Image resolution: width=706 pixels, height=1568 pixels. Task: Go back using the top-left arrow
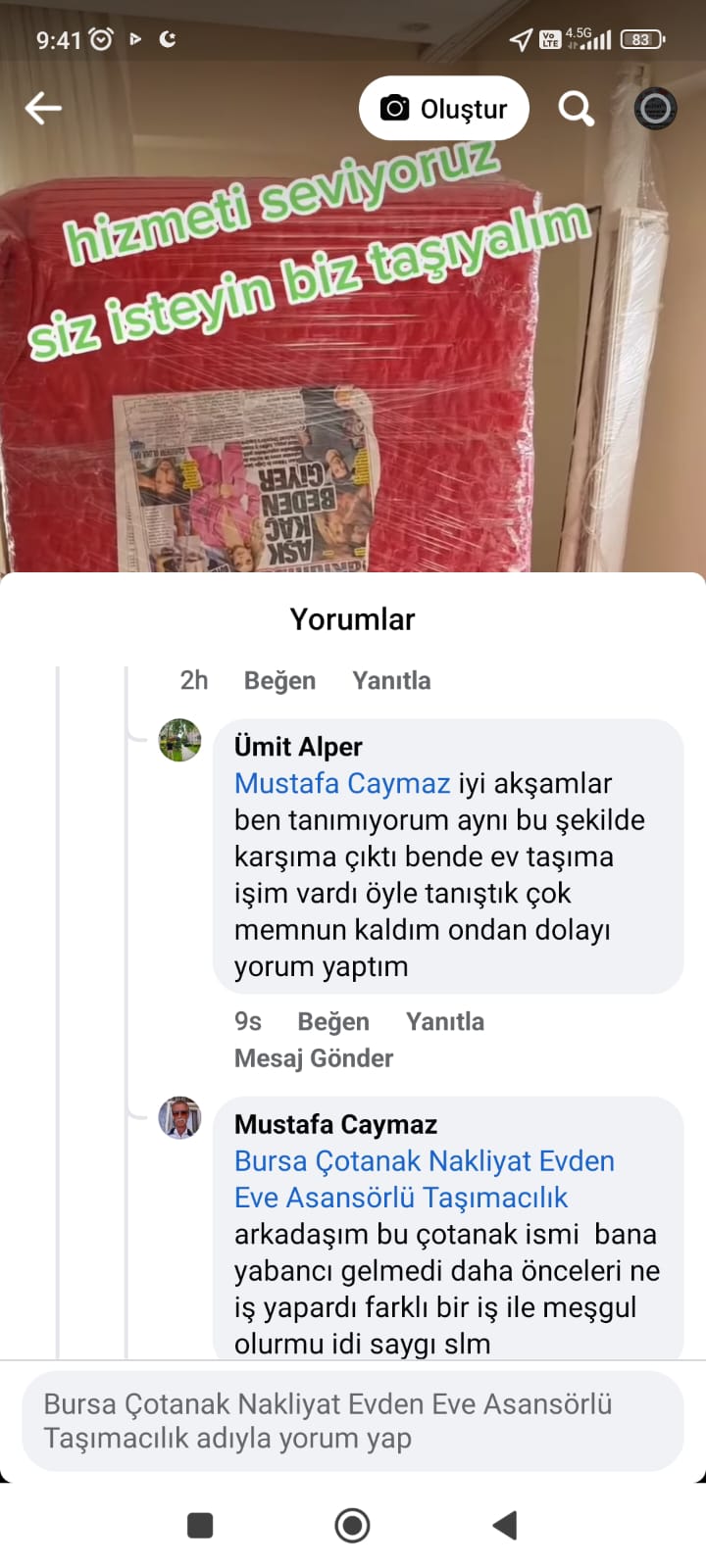tap(43, 108)
